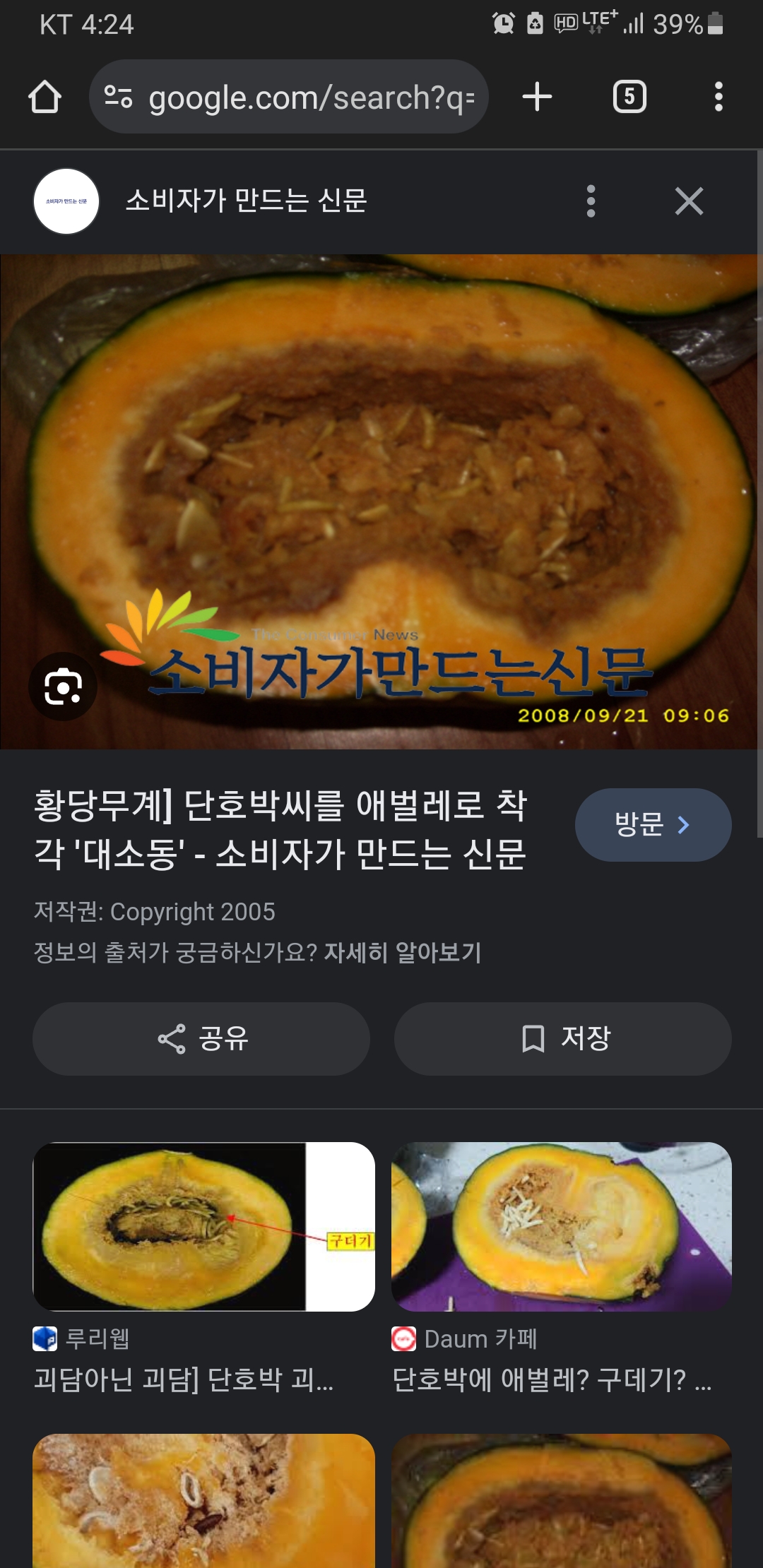
Task: Save the image with 저장
Action: coord(562,1038)
